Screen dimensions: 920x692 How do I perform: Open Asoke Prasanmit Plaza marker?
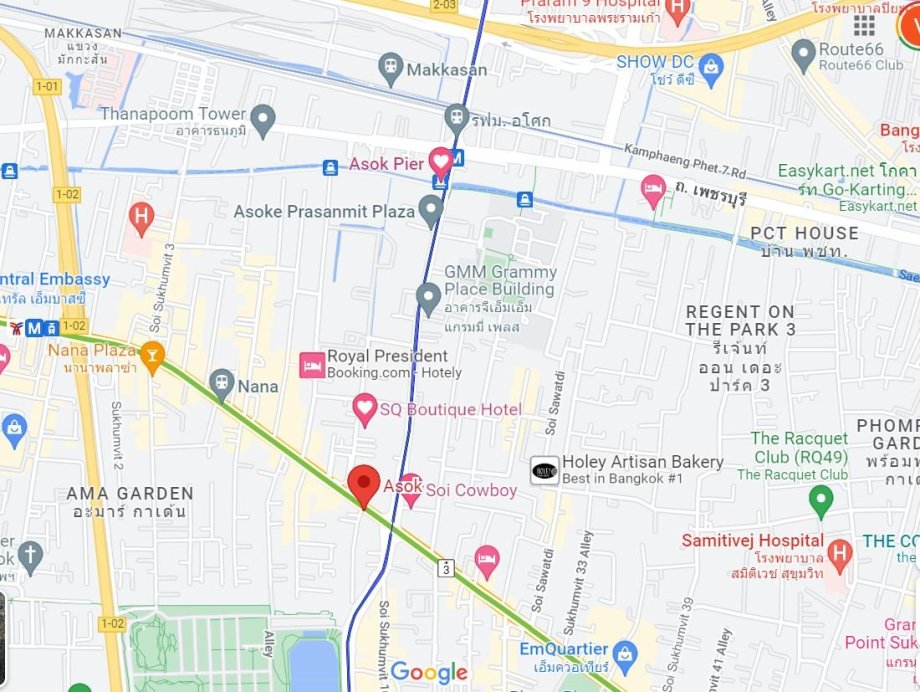point(431,210)
